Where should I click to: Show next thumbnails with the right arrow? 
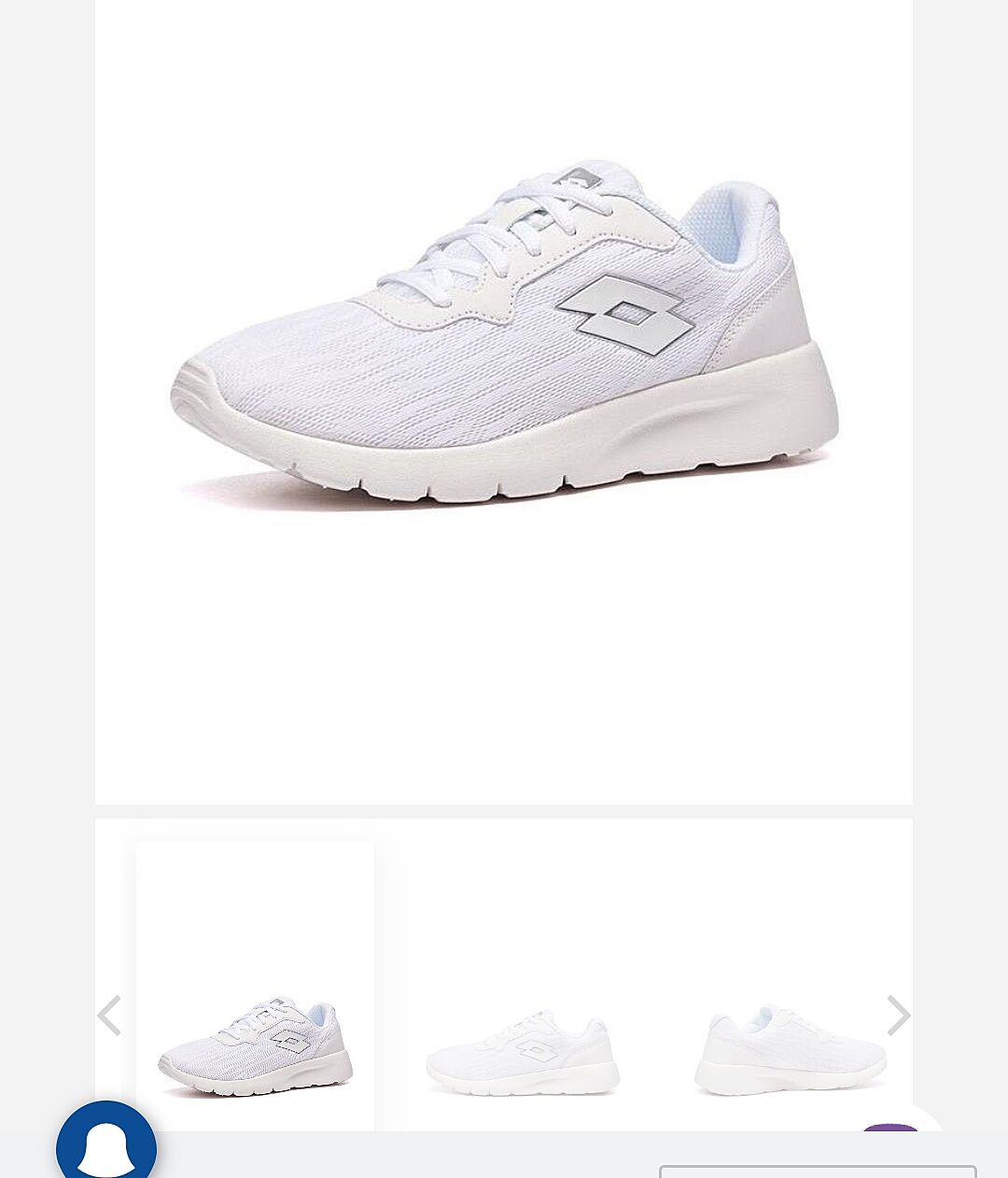(898, 1015)
